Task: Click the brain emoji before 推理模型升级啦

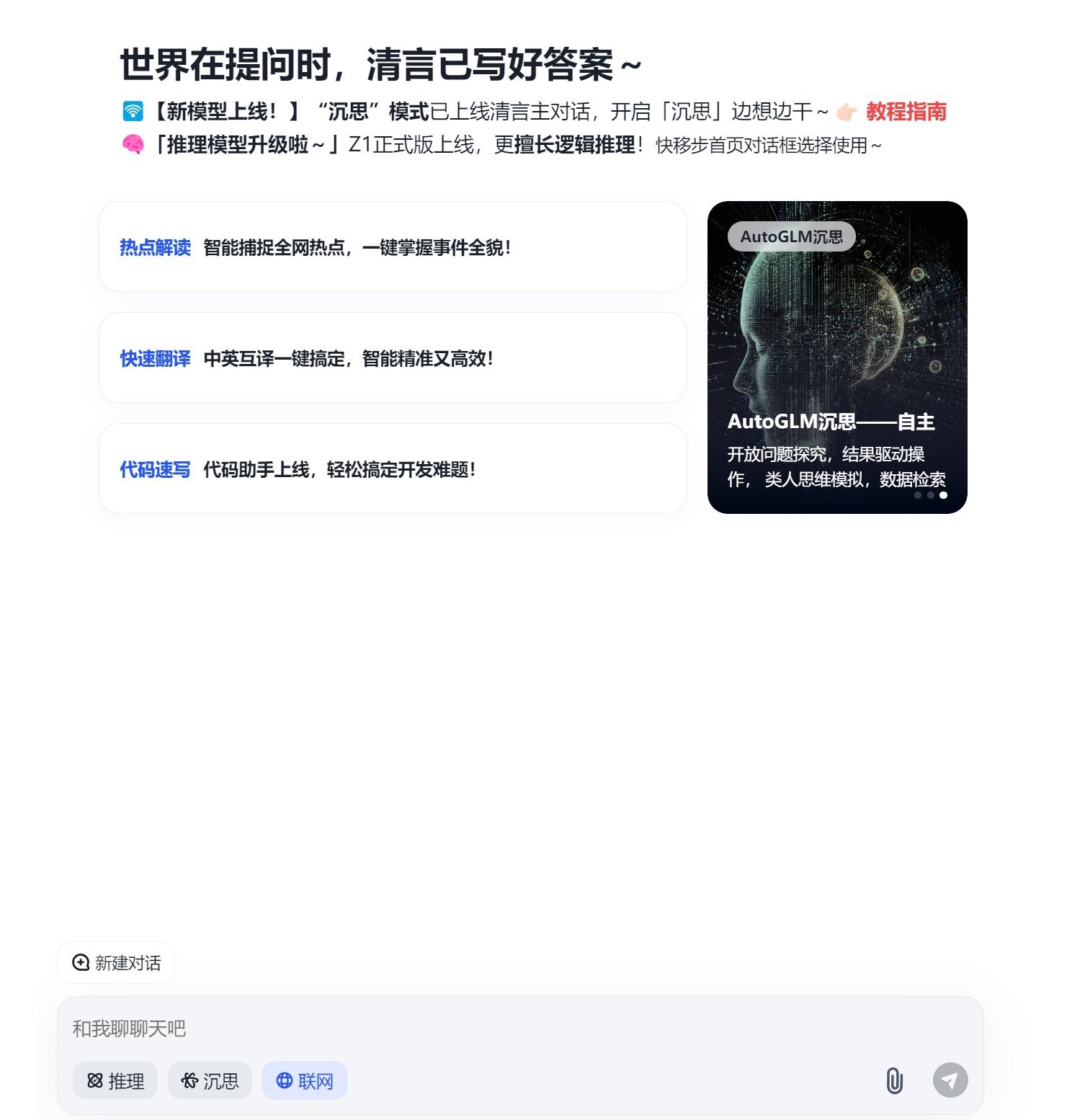Action: point(133,145)
